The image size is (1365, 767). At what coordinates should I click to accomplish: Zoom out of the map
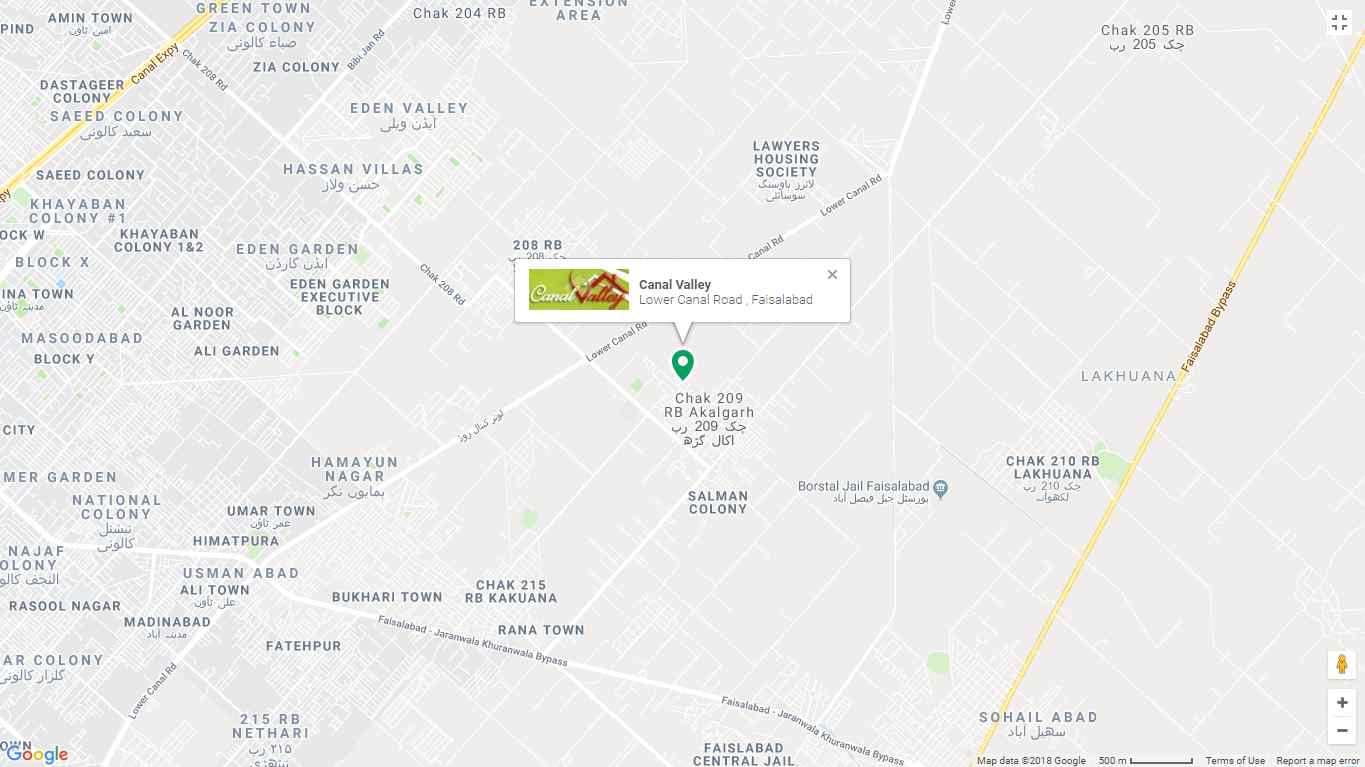click(x=1342, y=731)
